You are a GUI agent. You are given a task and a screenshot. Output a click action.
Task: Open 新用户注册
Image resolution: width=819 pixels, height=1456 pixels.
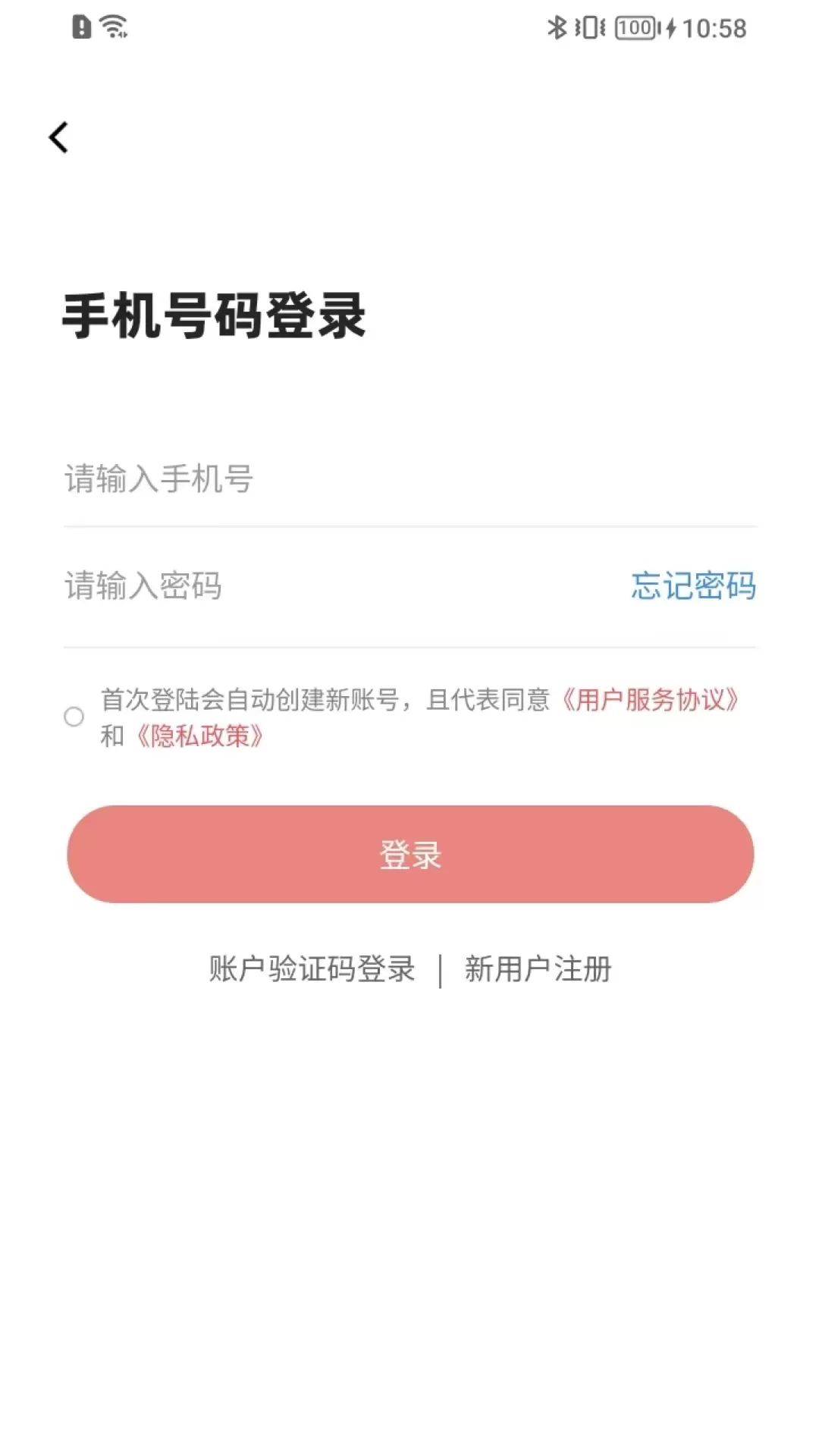click(538, 969)
